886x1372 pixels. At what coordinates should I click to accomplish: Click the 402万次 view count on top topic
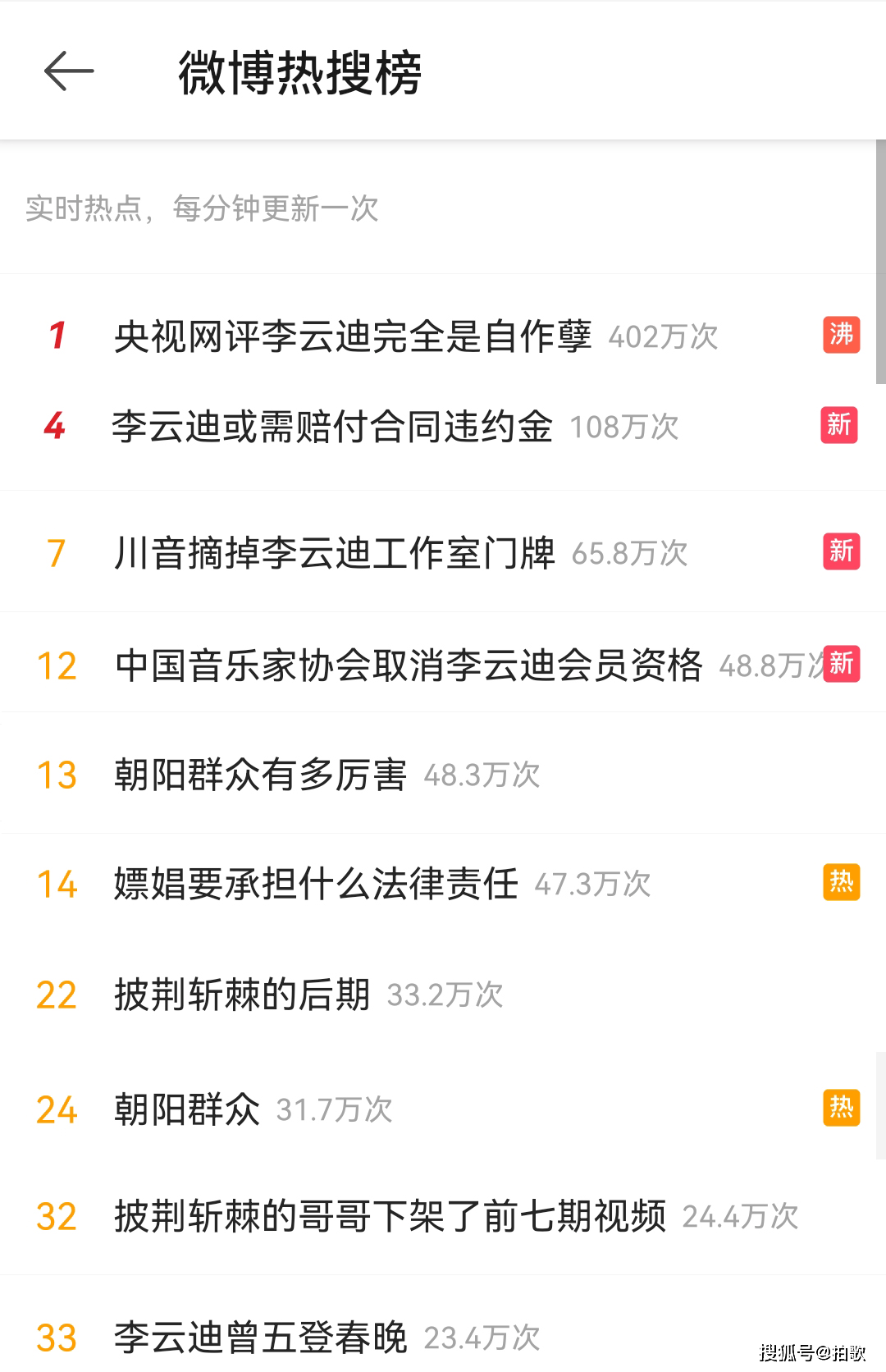[663, 336]
